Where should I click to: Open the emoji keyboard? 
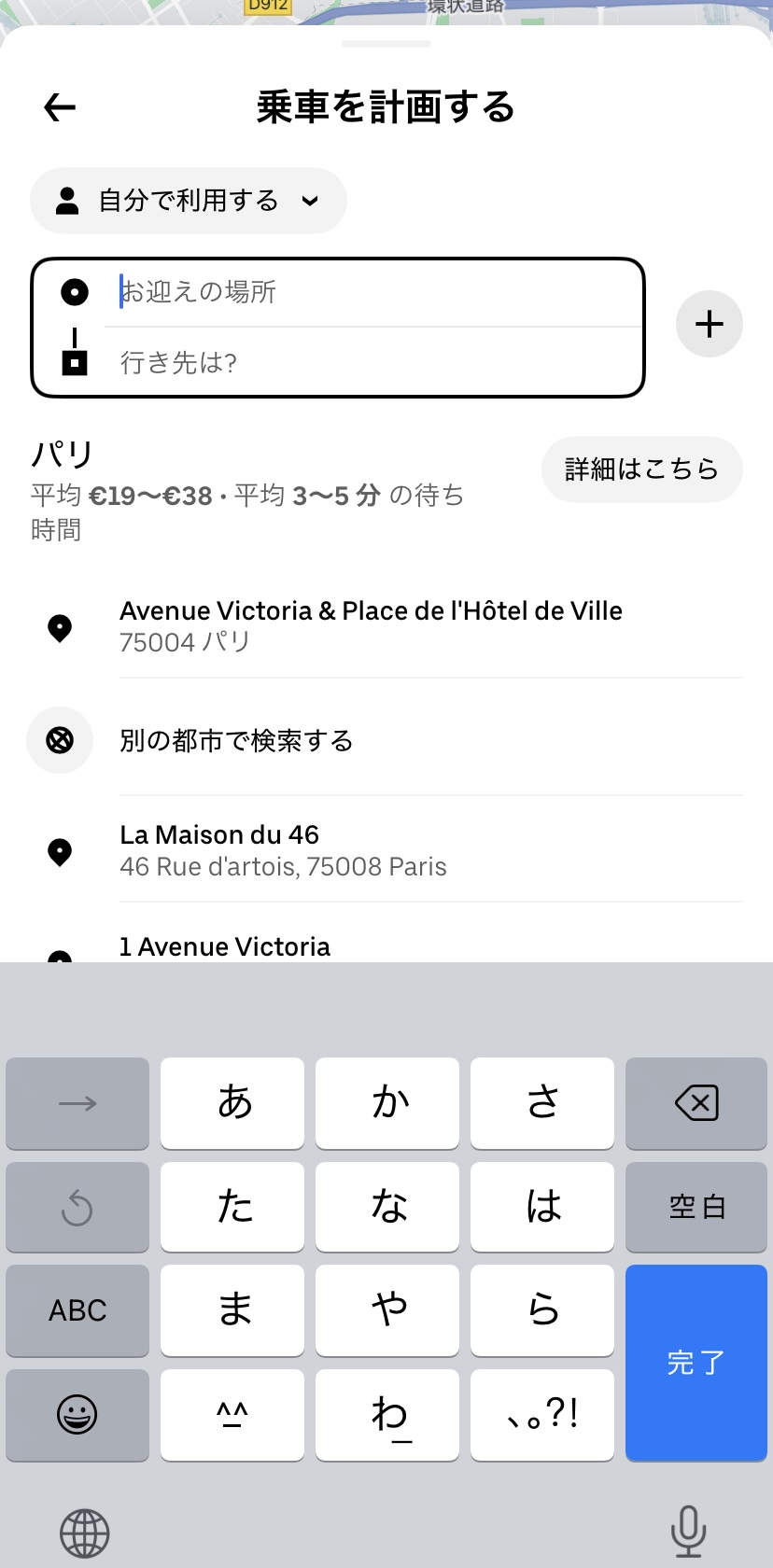coord(77,1414)
